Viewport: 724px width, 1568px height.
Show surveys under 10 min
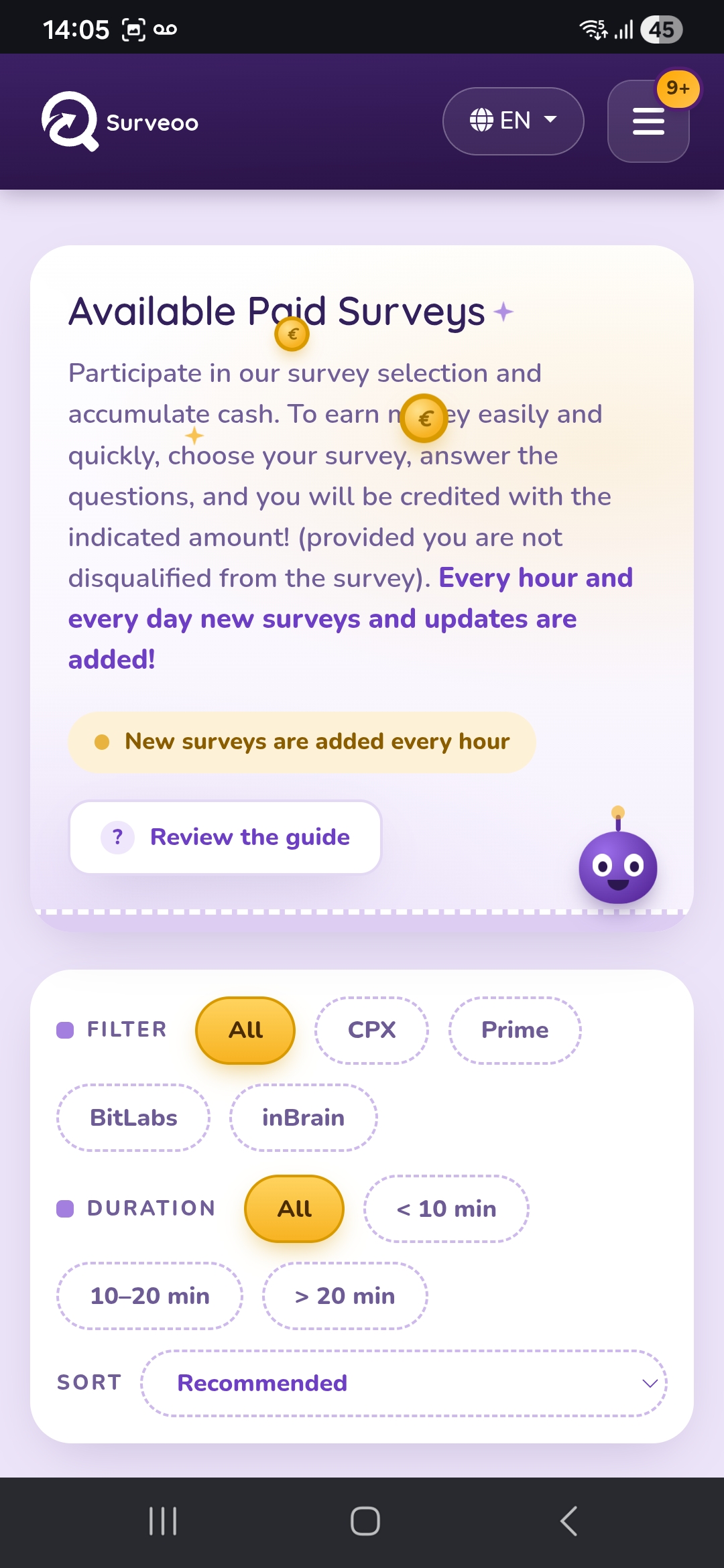point(446,1208)
